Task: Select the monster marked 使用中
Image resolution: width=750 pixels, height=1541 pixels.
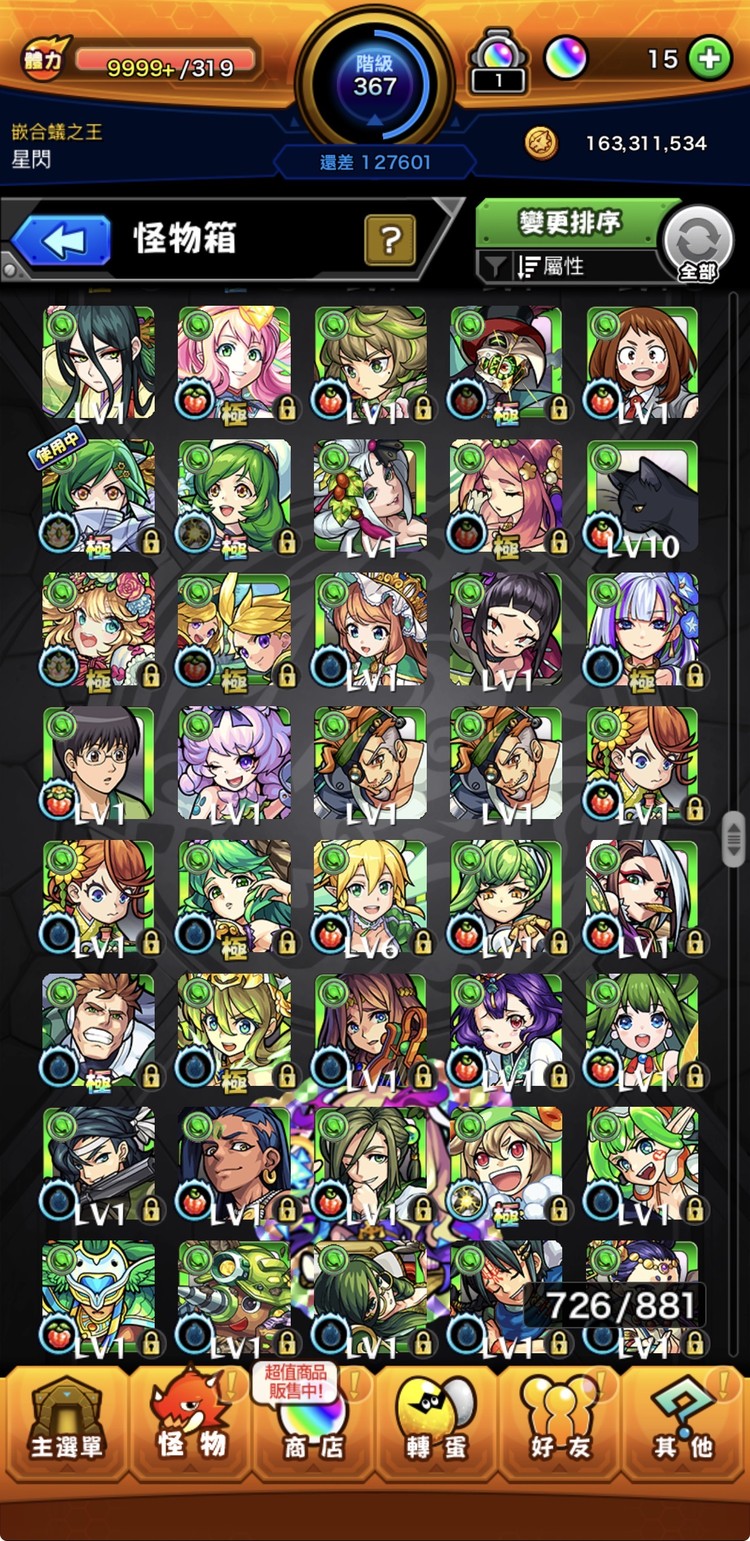Action: [x=99, y=496]
